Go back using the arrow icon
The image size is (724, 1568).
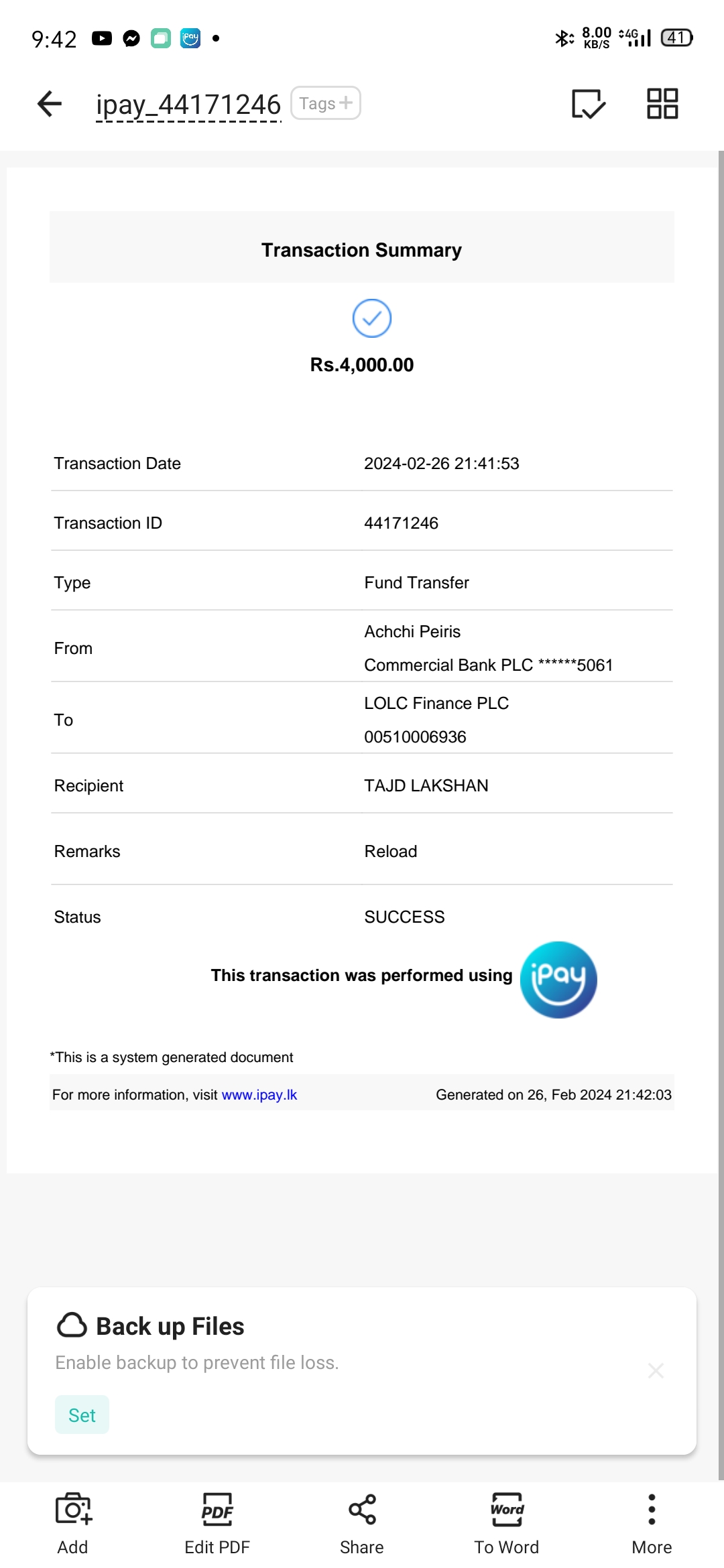[50, 104]
